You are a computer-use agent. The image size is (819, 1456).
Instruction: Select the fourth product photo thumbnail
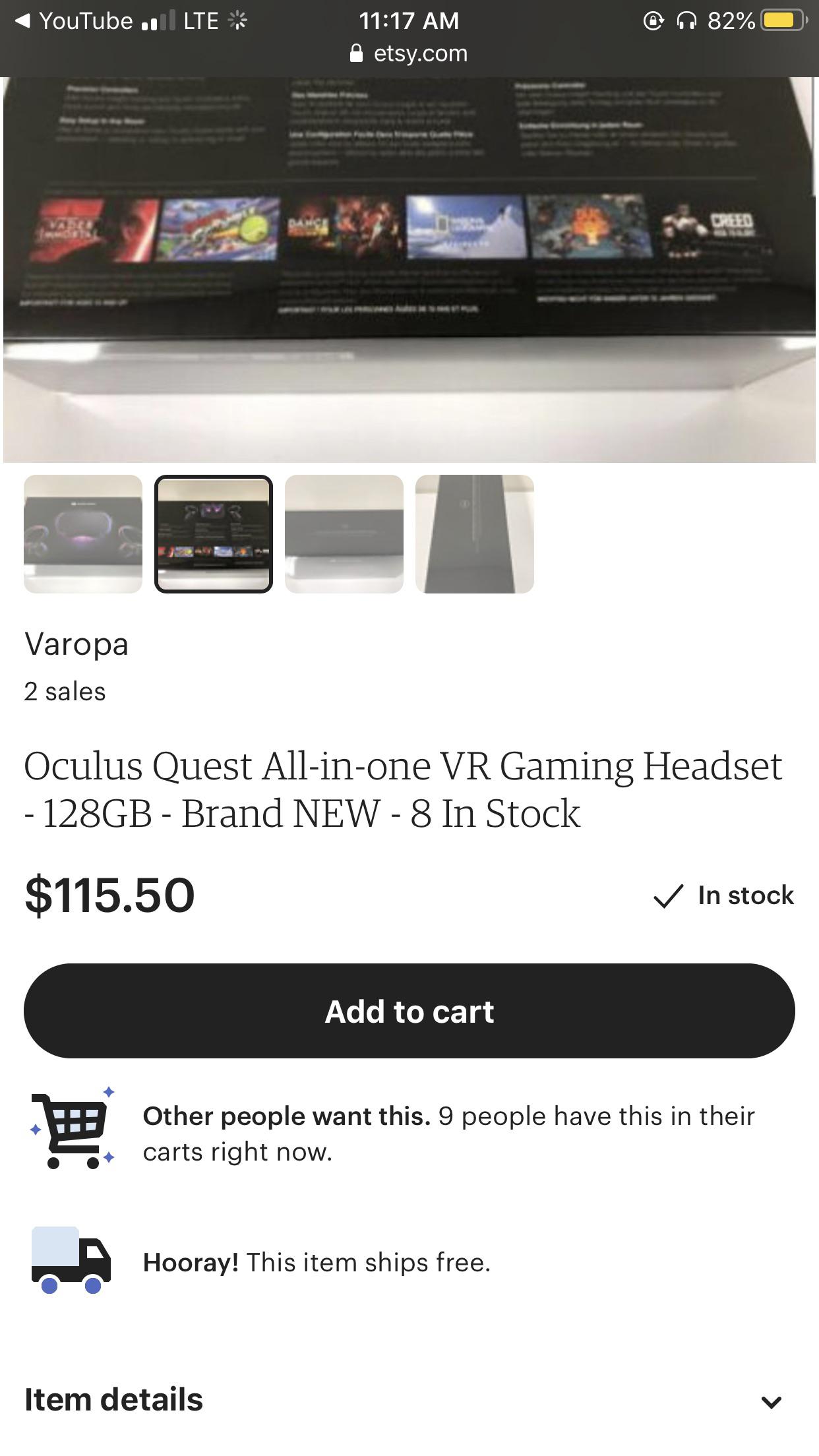click(474, 534)
